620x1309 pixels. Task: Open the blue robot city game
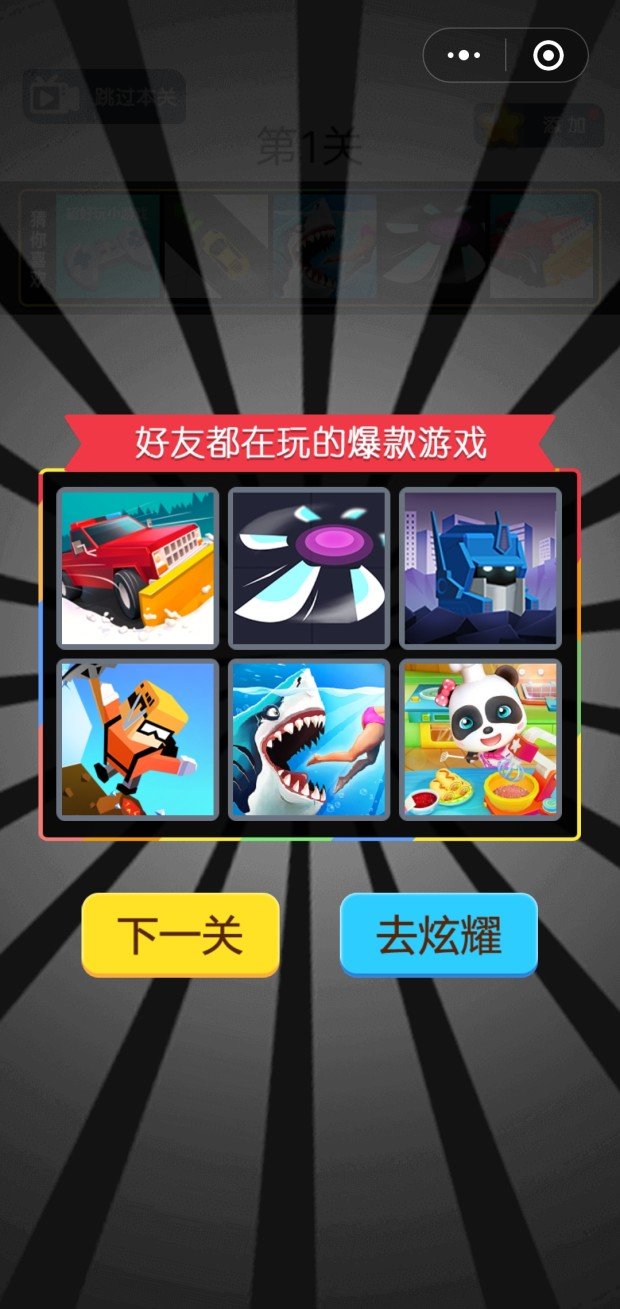tap(480, 568)
